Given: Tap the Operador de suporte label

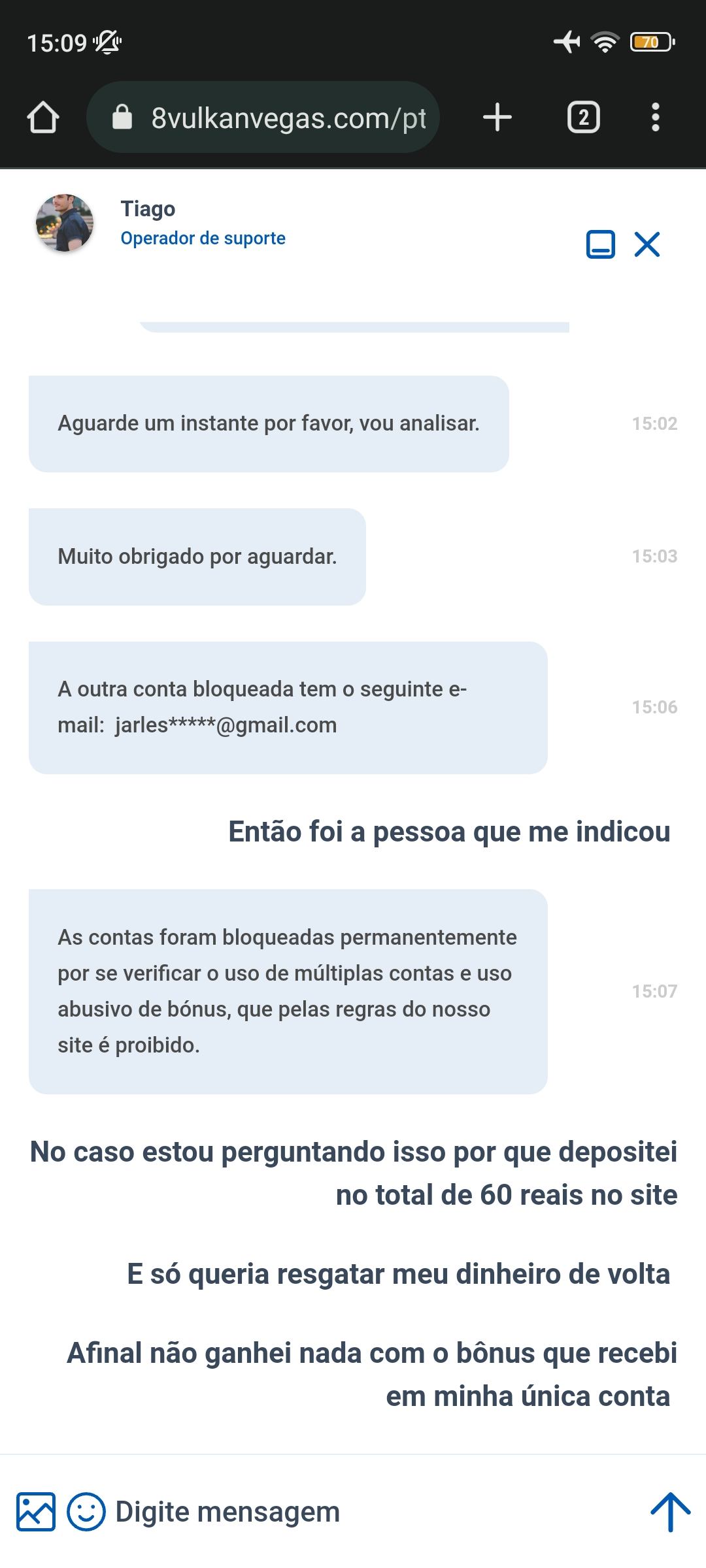Looking at the screenshot, I should click(x=203, y=238).
